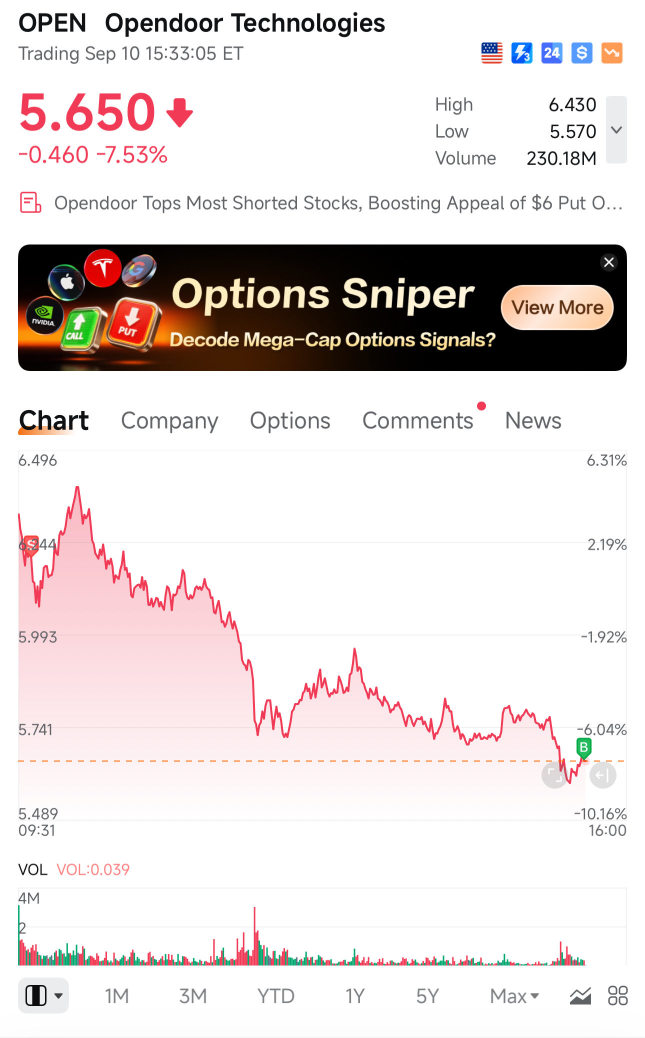The image size is (645, 1038).
Task: Open the chart tools grid icon
Action: click(x=618, y=996)
